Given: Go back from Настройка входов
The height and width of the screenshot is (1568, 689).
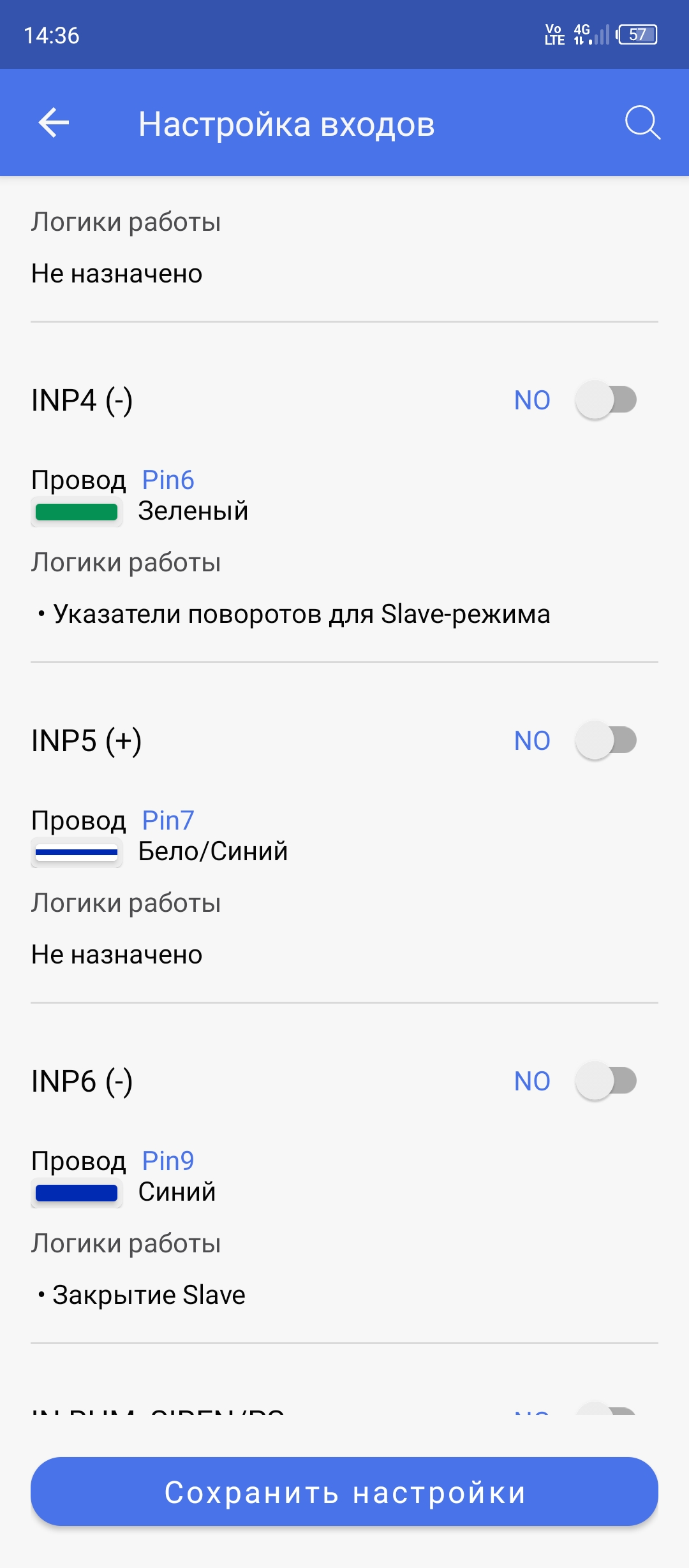Looking at the screenshot, I should 54,122.
